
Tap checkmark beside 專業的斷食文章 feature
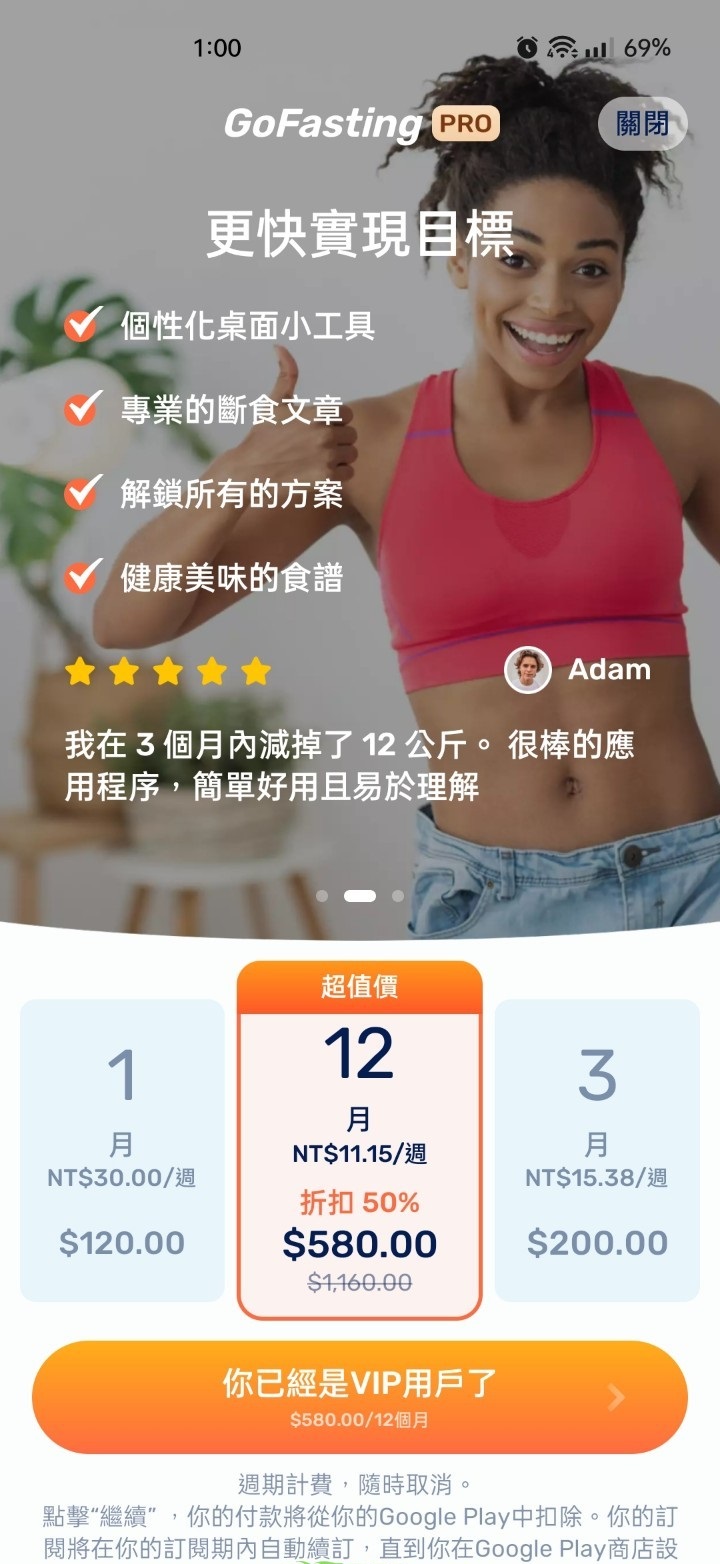click(x=79, y=410)
